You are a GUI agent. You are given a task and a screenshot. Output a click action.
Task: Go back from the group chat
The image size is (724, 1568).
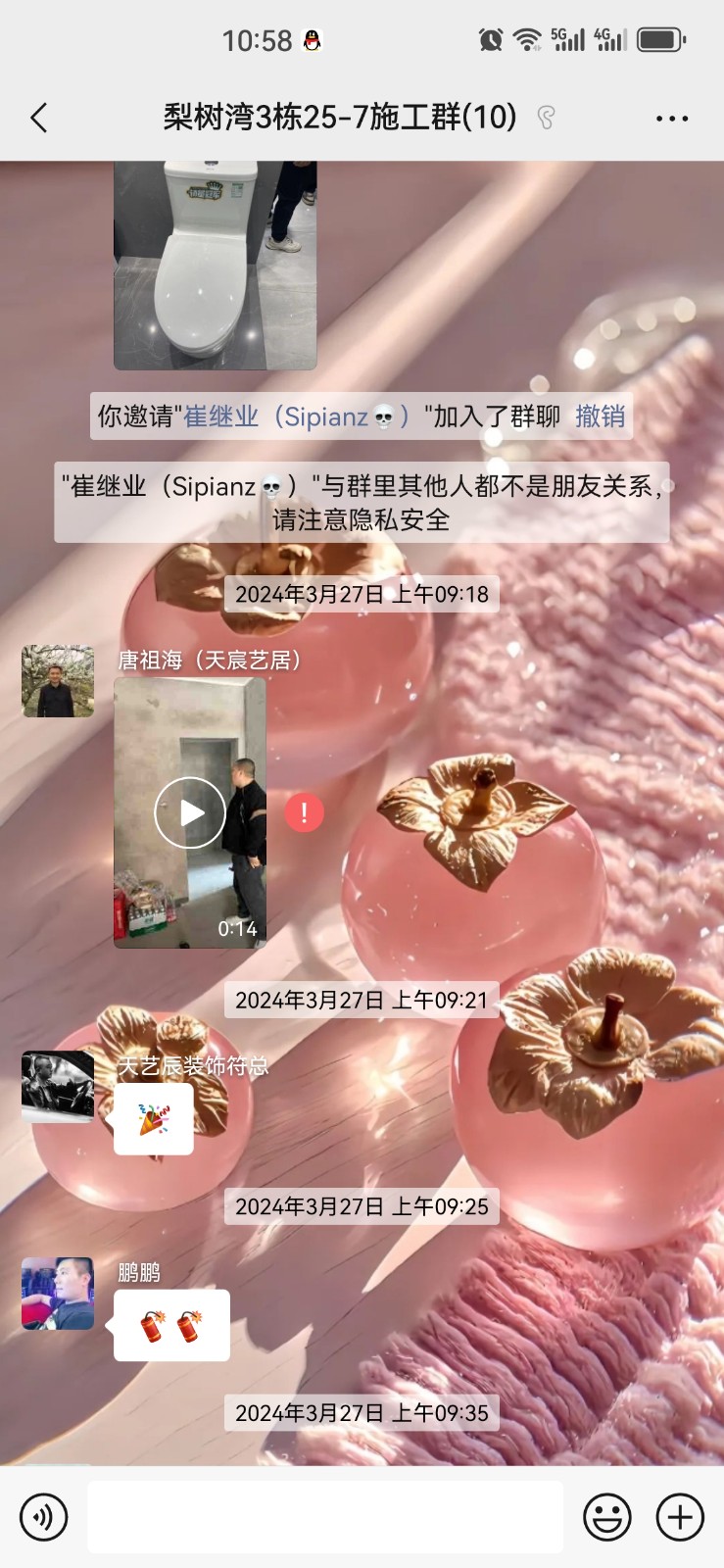tap(39, 119)
